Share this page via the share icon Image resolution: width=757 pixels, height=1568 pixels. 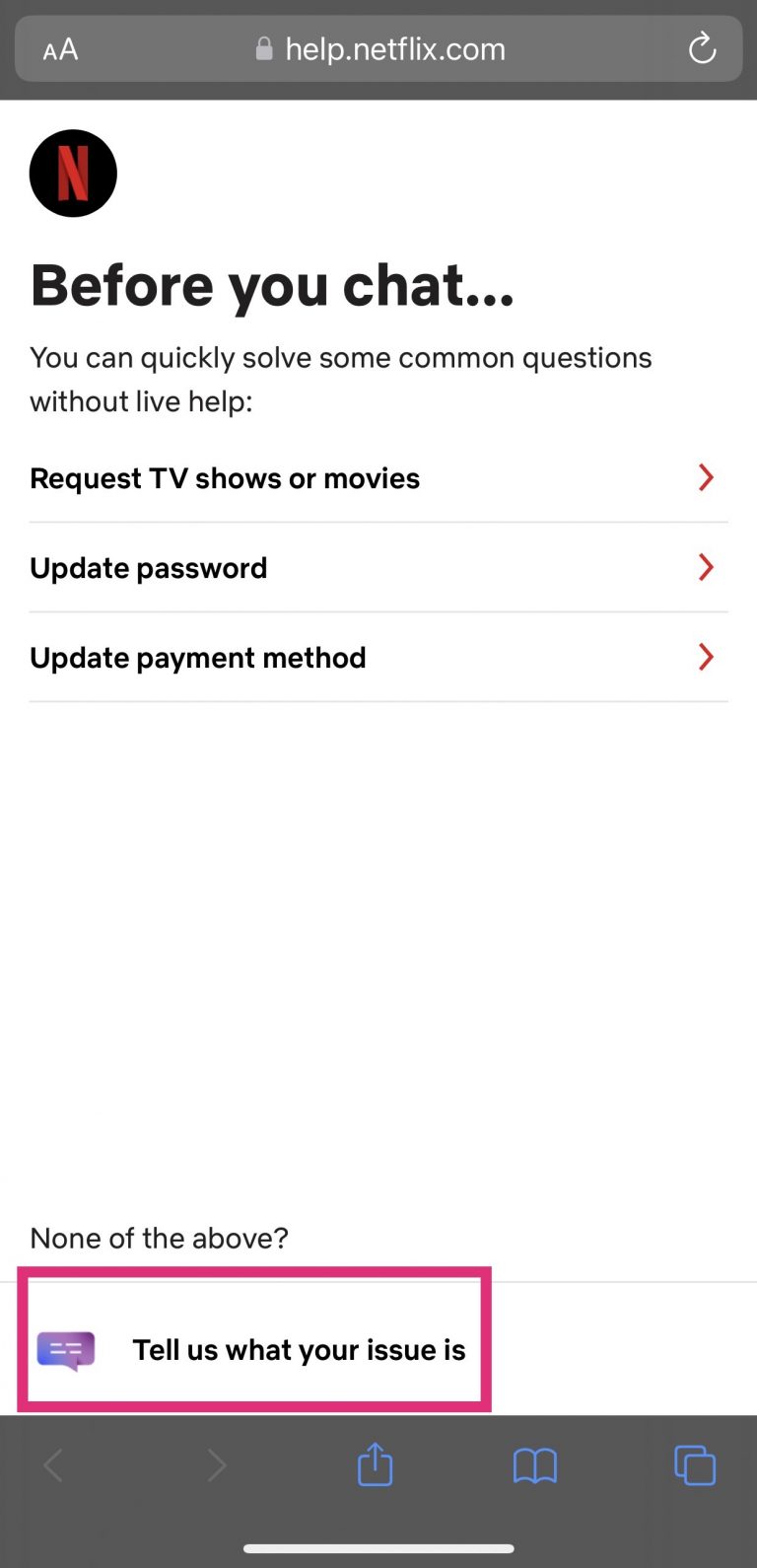(375, 1464)
